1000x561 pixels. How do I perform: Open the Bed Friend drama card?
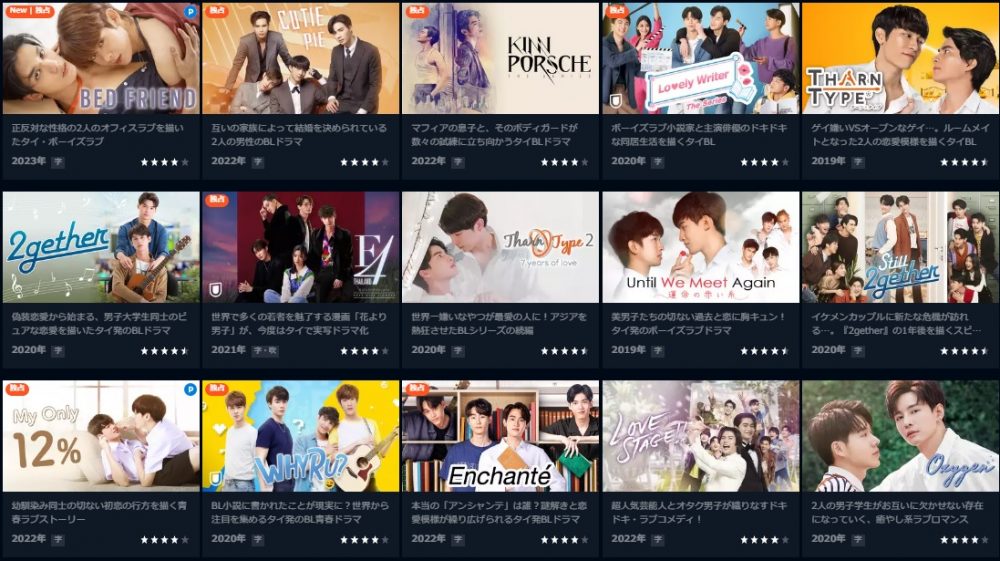100,58
